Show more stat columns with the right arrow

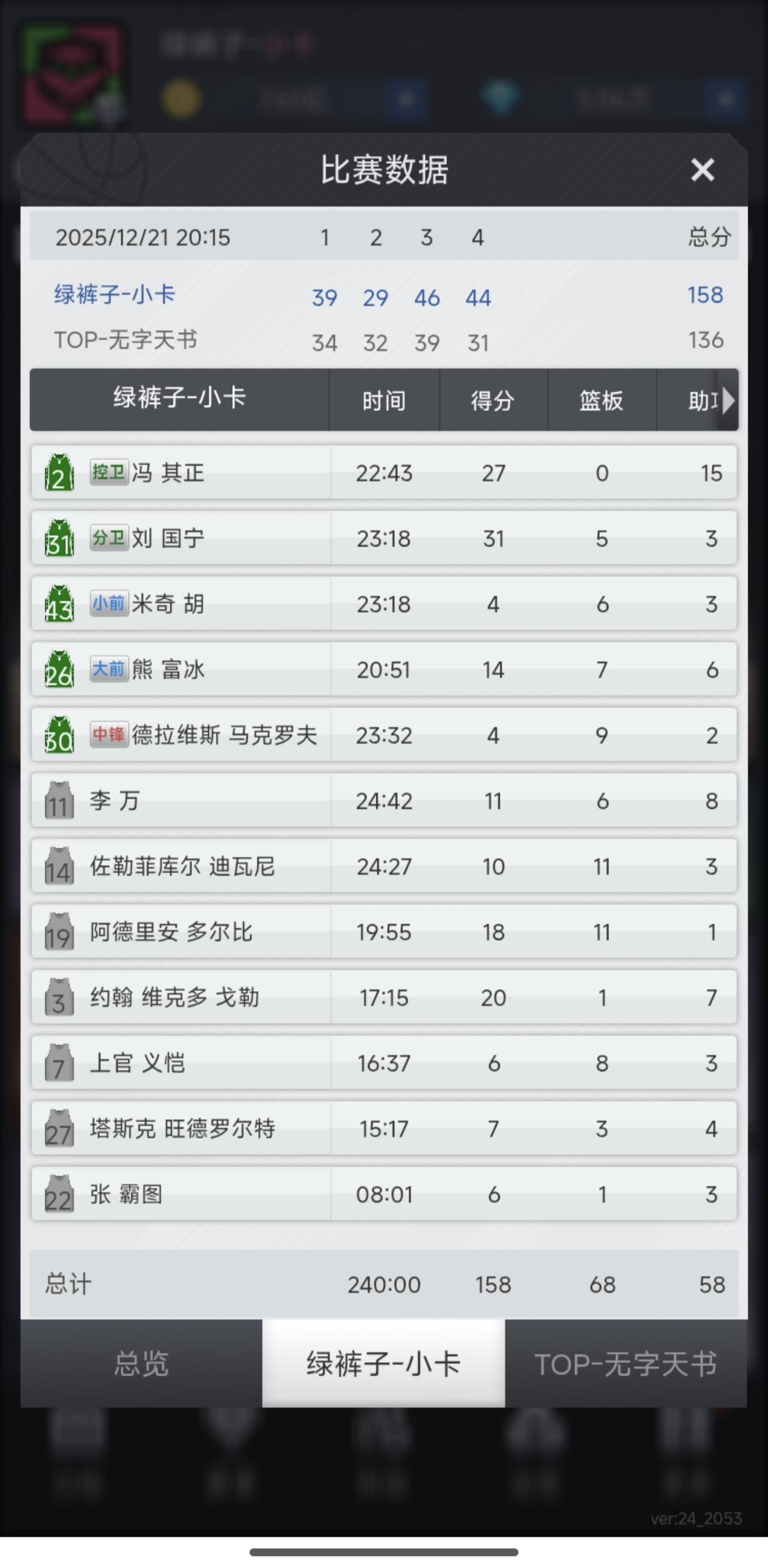click(728, 400)
